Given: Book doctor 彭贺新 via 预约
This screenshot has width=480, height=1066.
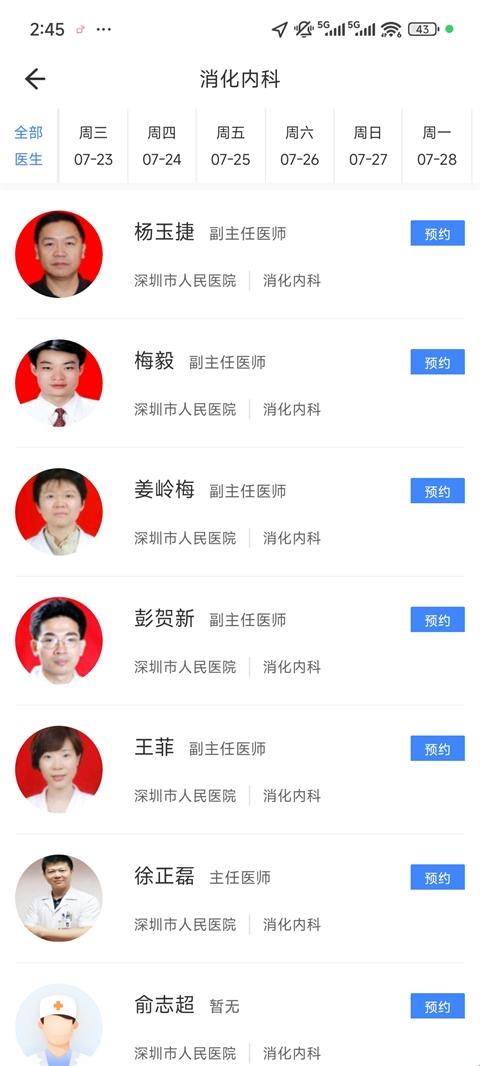Looking at the screenshot, I should pos(437,619).
